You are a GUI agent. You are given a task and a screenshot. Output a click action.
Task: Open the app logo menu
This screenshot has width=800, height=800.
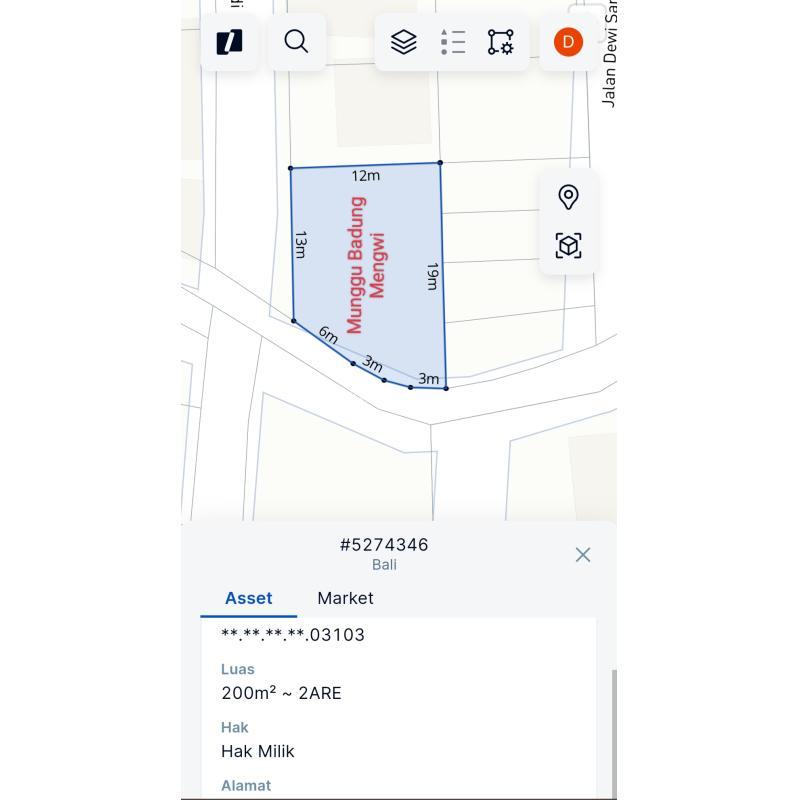click(x=229, y=42)
